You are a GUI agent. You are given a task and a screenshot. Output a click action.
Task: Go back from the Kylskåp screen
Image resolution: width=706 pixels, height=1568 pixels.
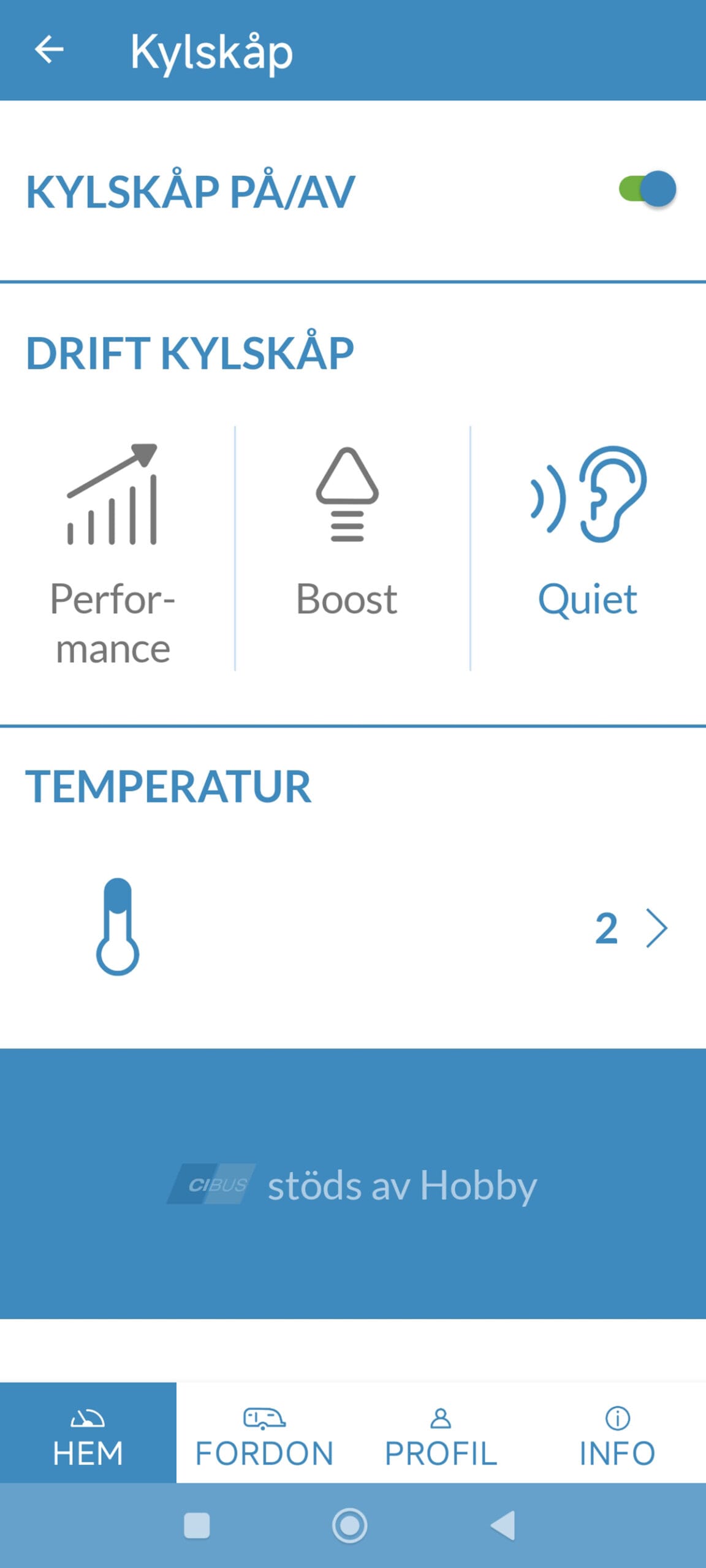(49, 50)
